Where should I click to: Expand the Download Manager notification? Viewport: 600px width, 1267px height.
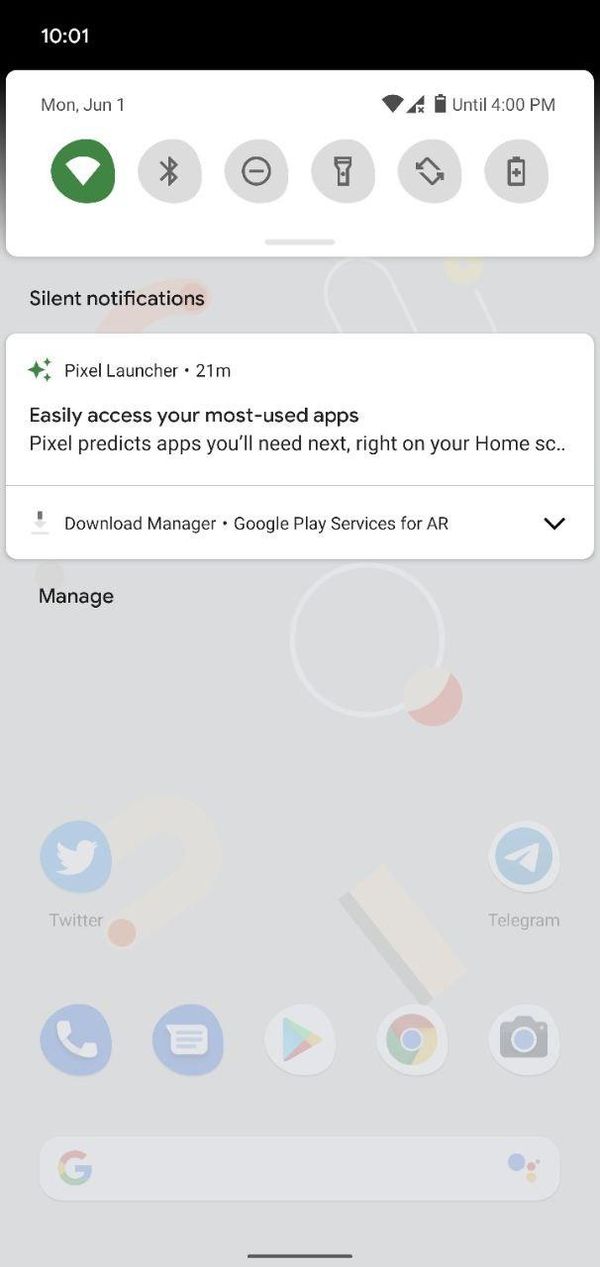coord(553,523)
